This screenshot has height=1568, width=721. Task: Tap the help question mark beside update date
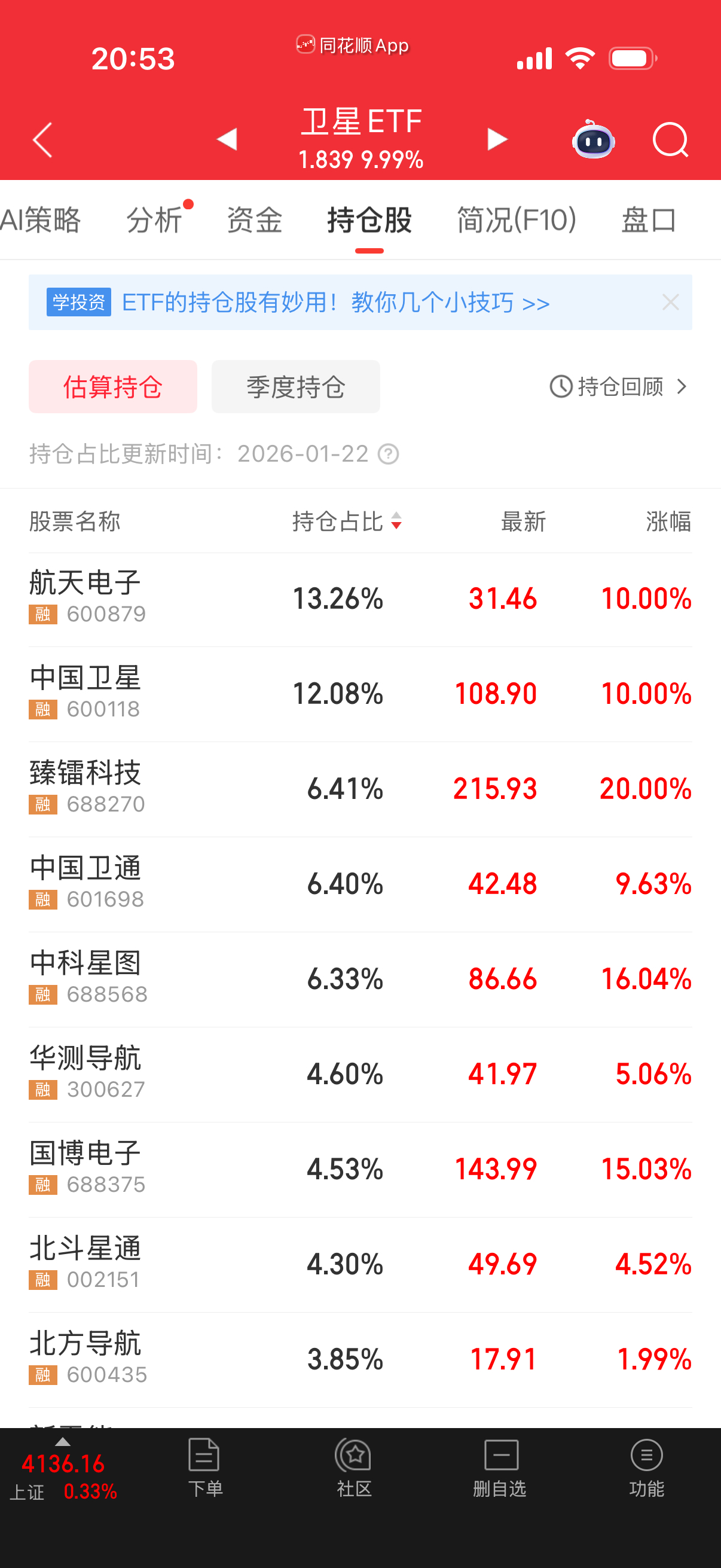coord(389,454)
